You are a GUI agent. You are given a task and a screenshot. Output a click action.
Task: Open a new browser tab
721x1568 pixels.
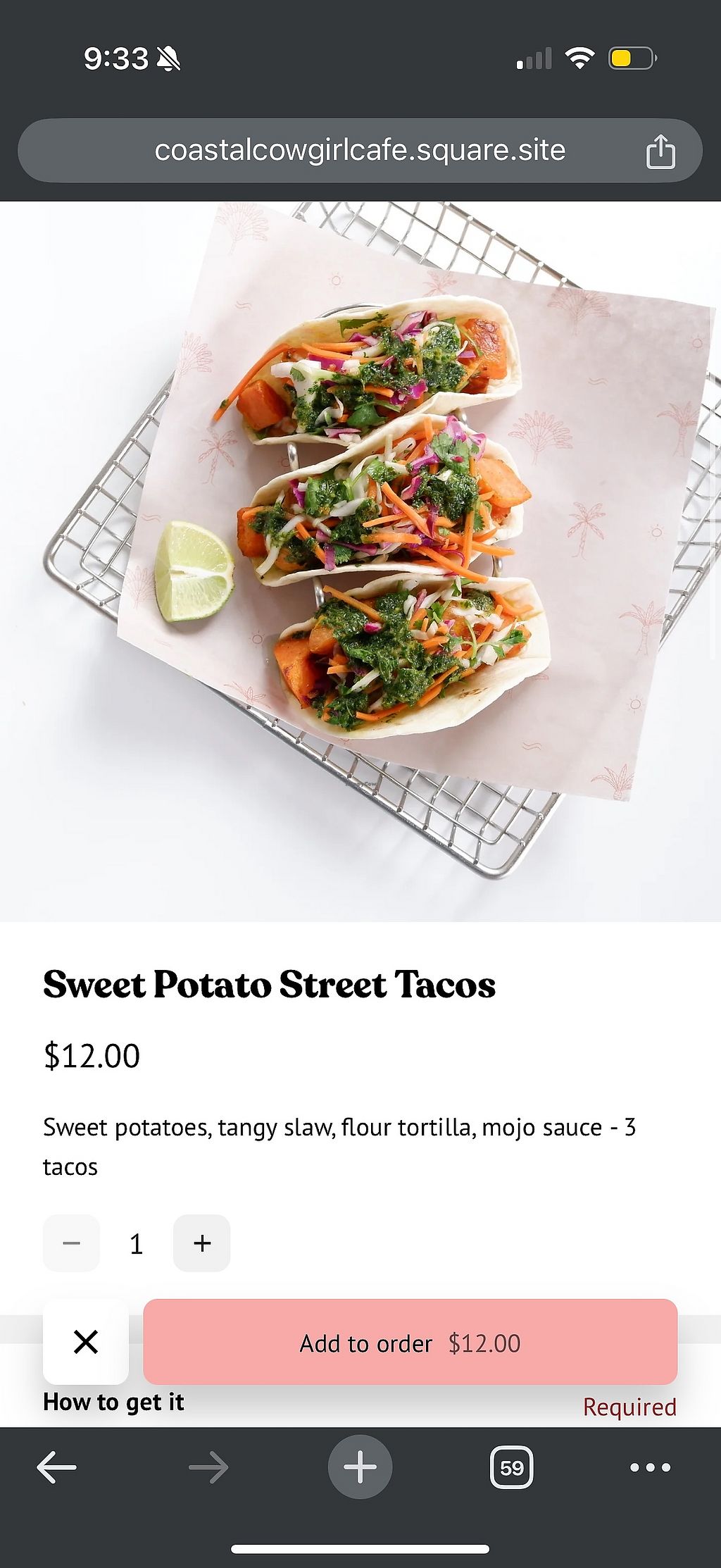point(360,1467)
